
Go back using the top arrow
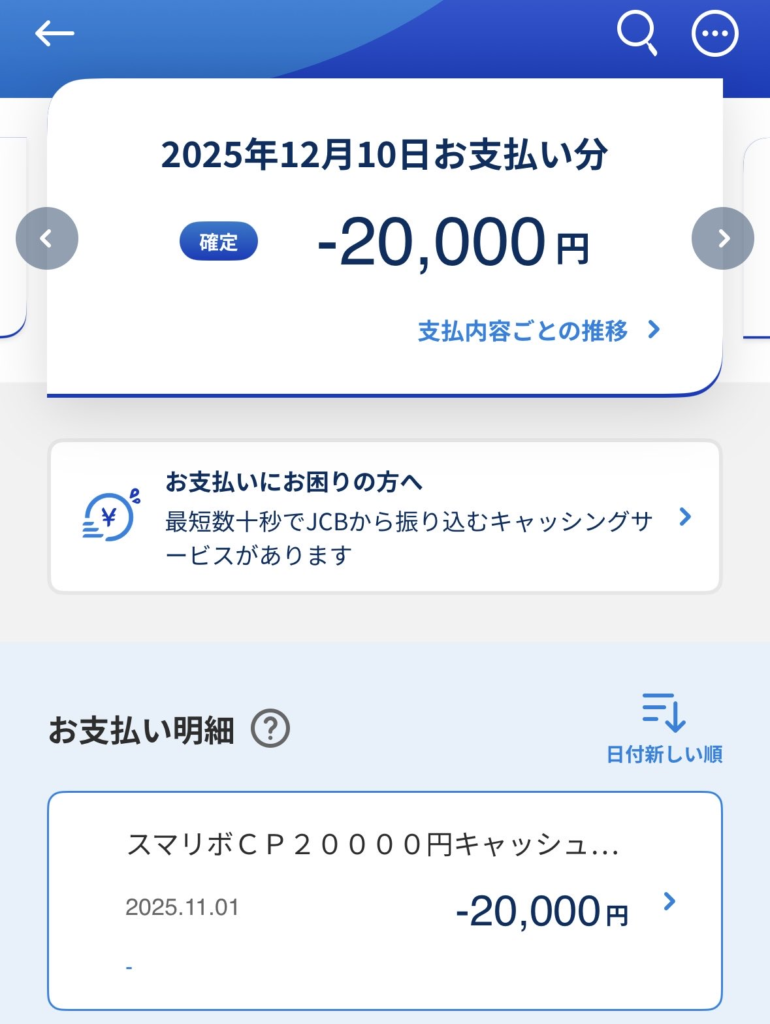[55, 34]
